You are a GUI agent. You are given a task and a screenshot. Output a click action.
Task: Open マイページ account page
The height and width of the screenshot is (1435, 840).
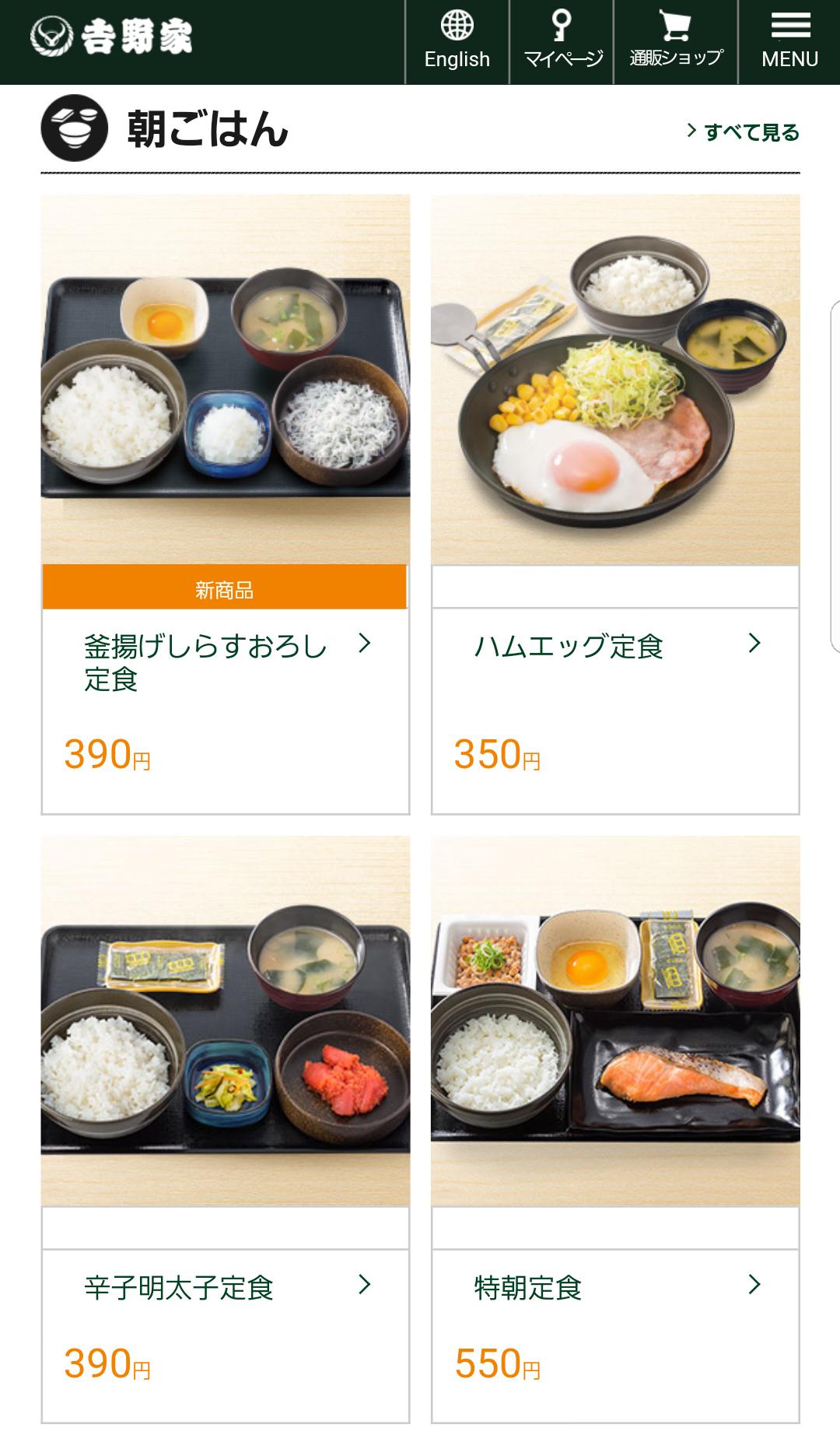click(562, 41)
